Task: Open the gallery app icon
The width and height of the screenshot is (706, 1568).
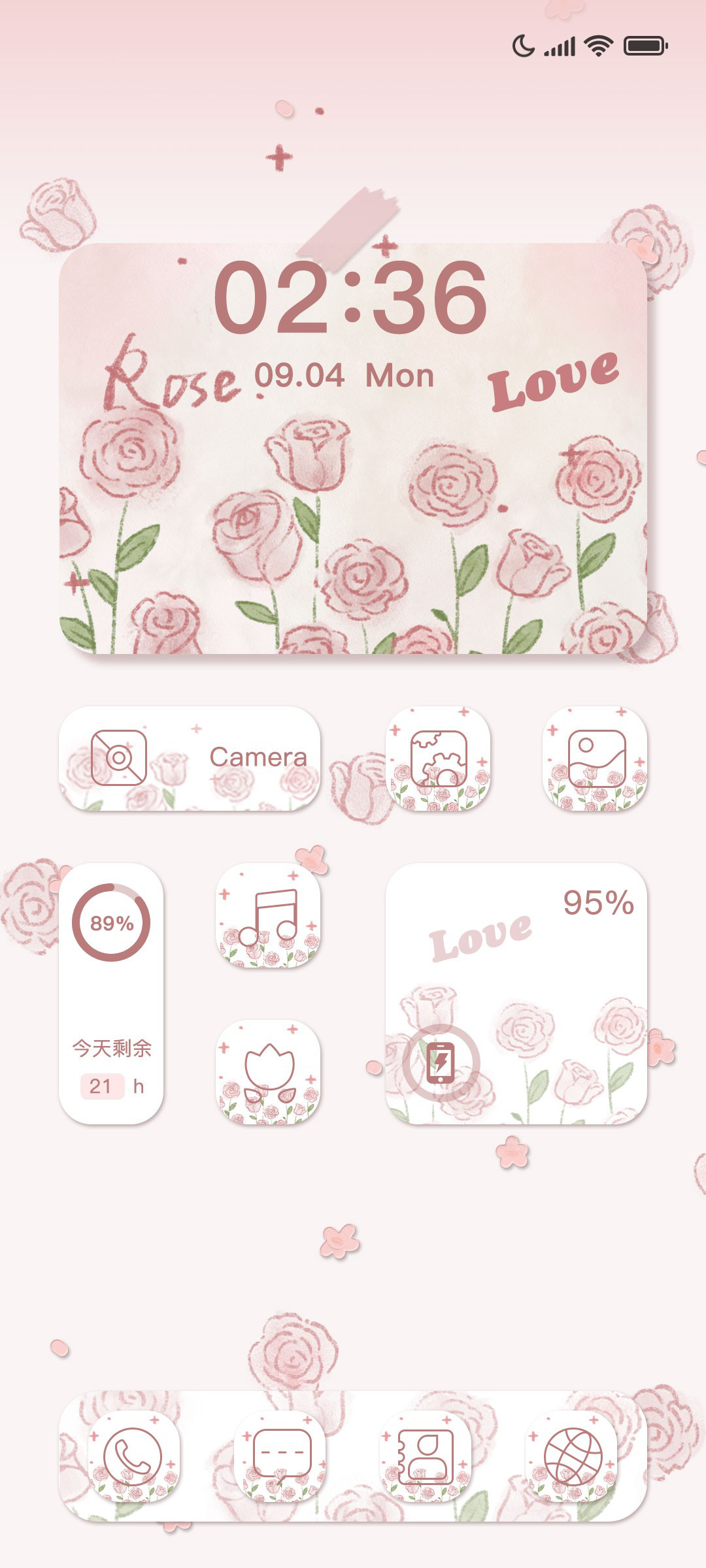Action: [x=595, y=759]
